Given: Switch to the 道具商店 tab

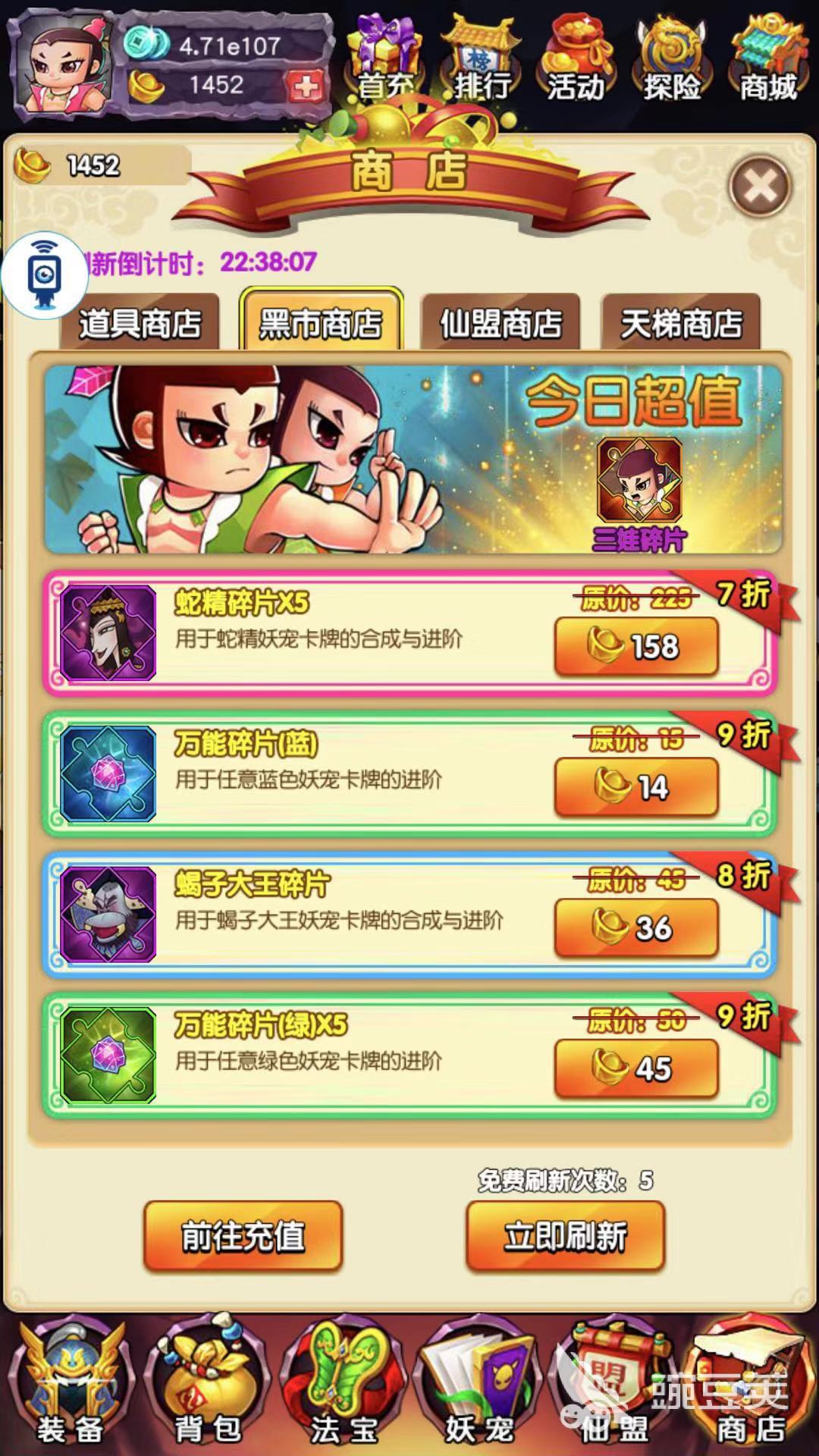Looking at the screenshot, I should point(140,323).
